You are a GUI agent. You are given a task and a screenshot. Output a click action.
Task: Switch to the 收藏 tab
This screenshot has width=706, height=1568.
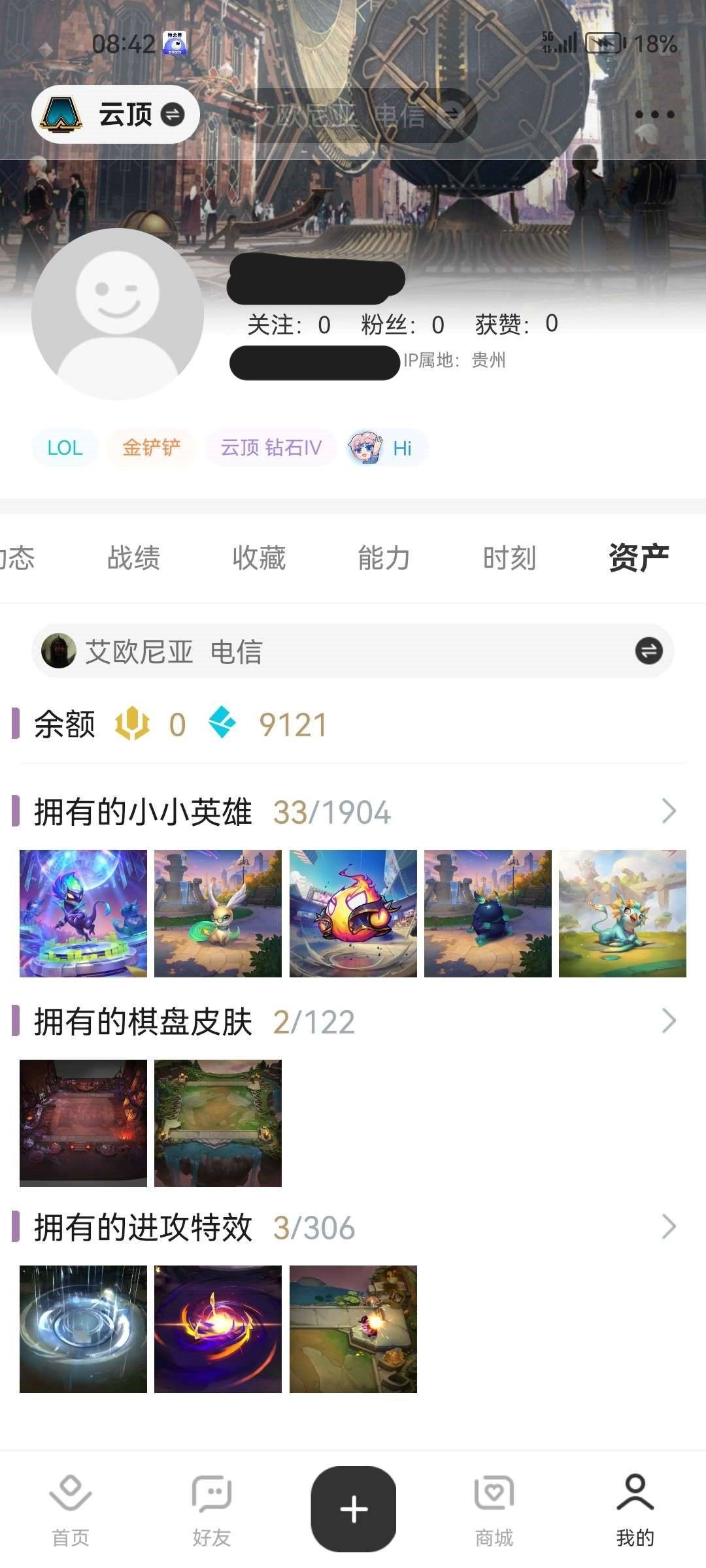(x=259, y=558)
